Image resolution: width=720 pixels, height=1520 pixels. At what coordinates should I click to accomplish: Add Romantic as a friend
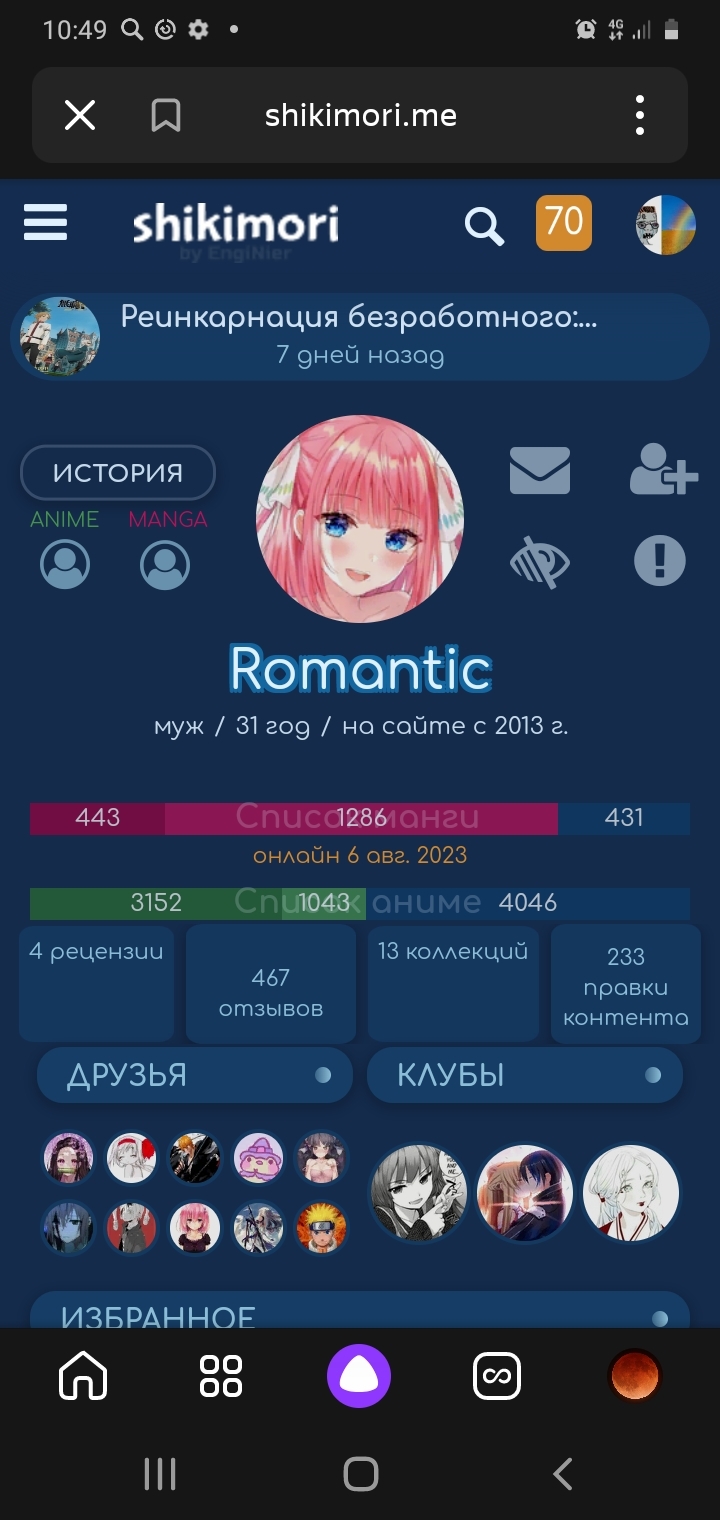tap(663, 470)
